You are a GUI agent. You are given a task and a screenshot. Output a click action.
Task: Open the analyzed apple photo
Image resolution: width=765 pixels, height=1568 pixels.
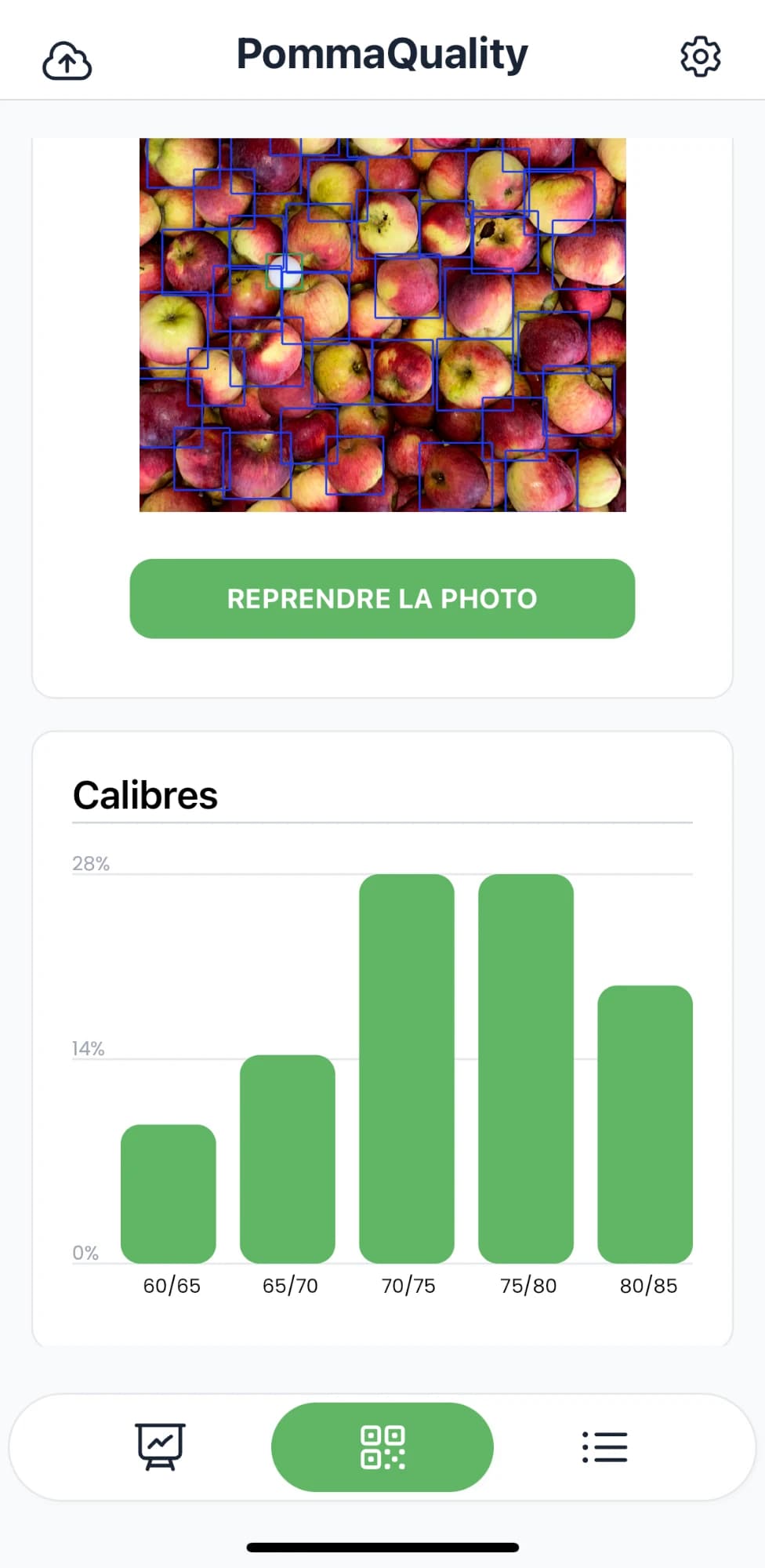(382, 325)
